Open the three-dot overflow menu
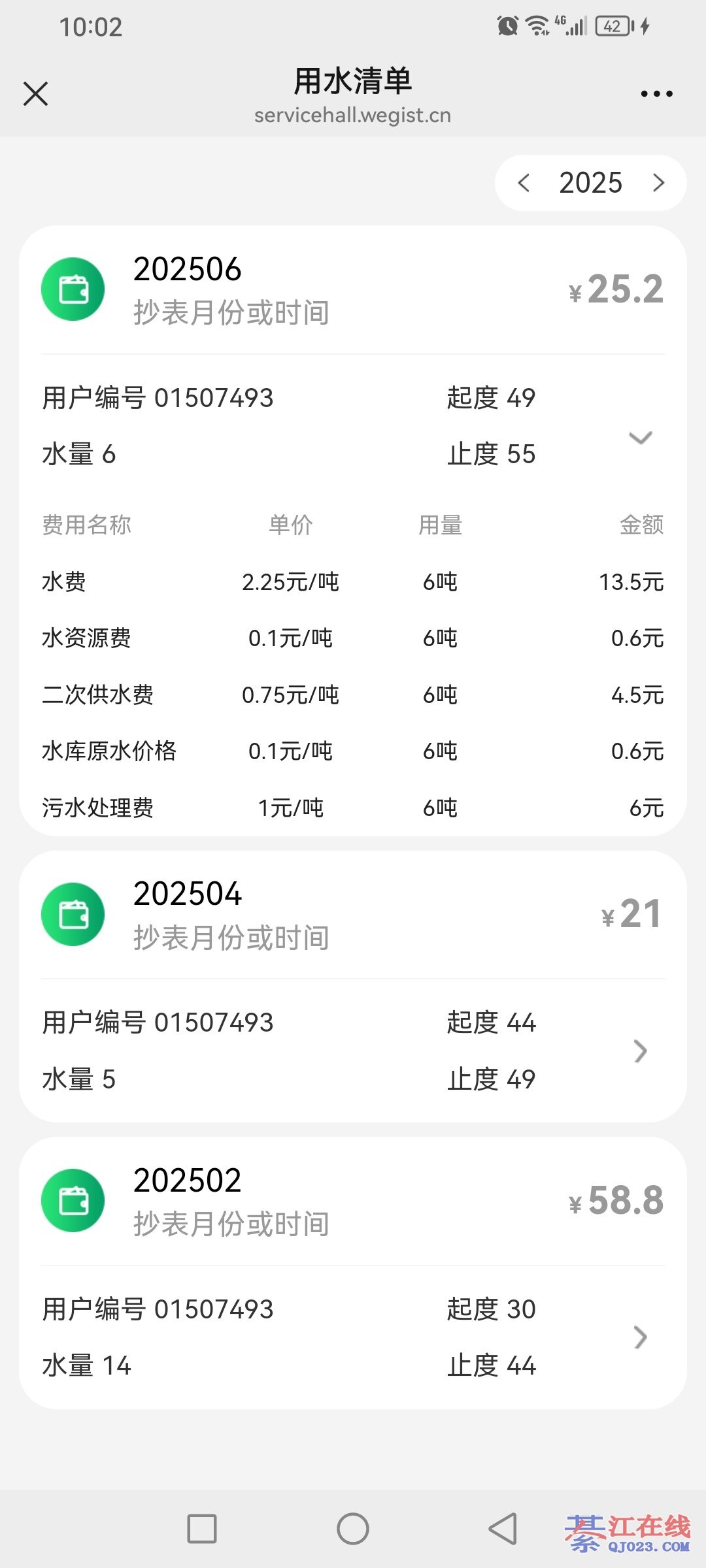The width and height of the screenshot is (706, 1568). (x=656, y=94)
